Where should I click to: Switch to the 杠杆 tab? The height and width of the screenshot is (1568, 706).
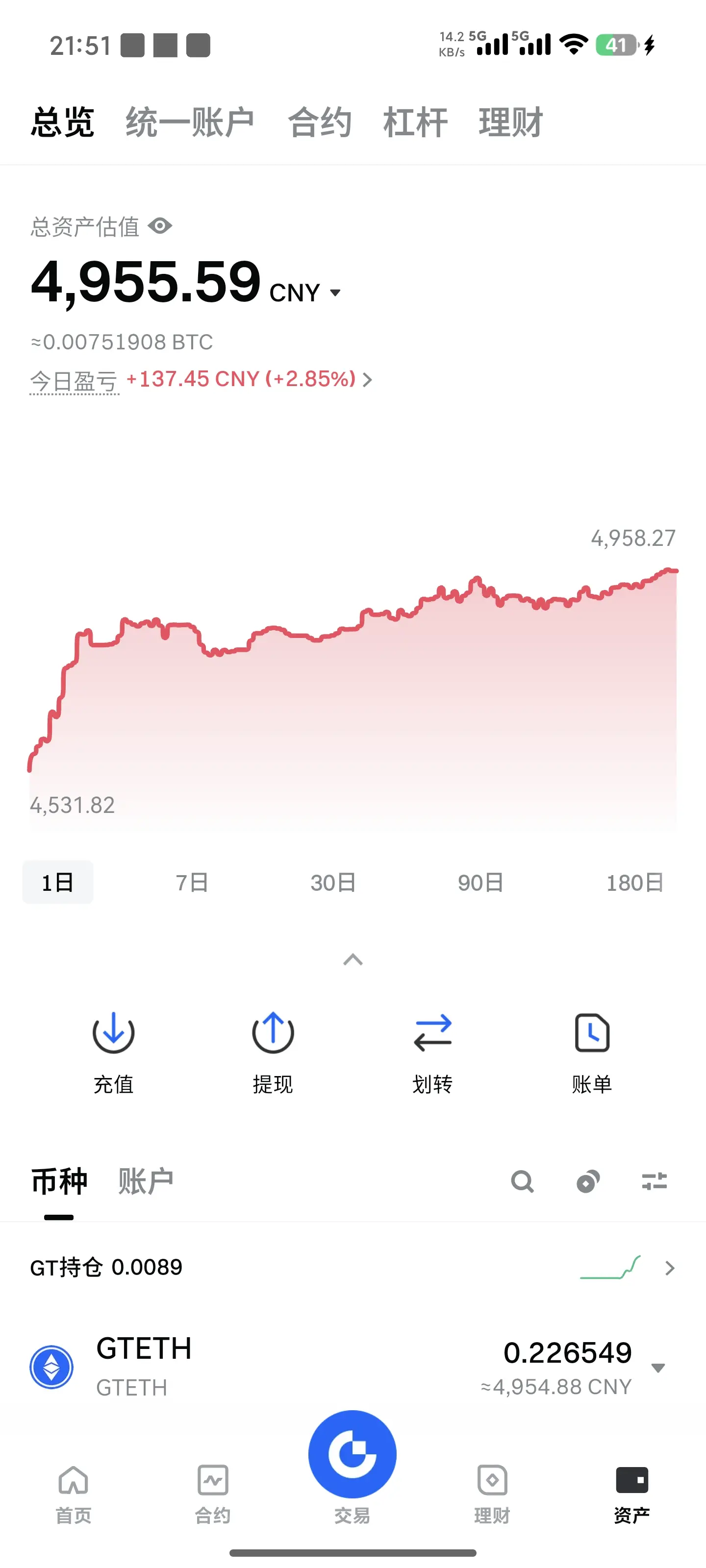coord(415,122)
